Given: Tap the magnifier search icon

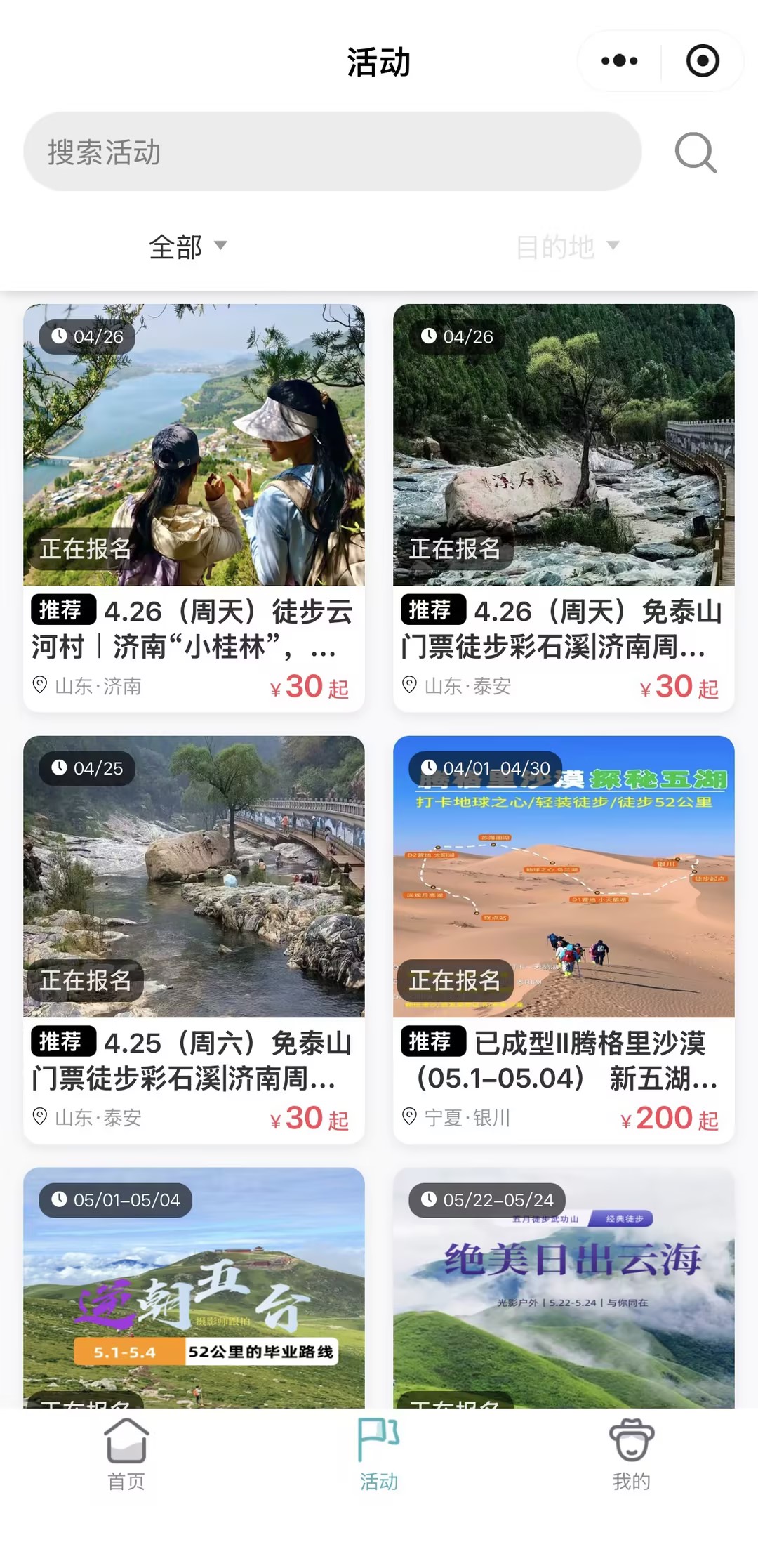Looking at the screenshot, I should point(695,152).
